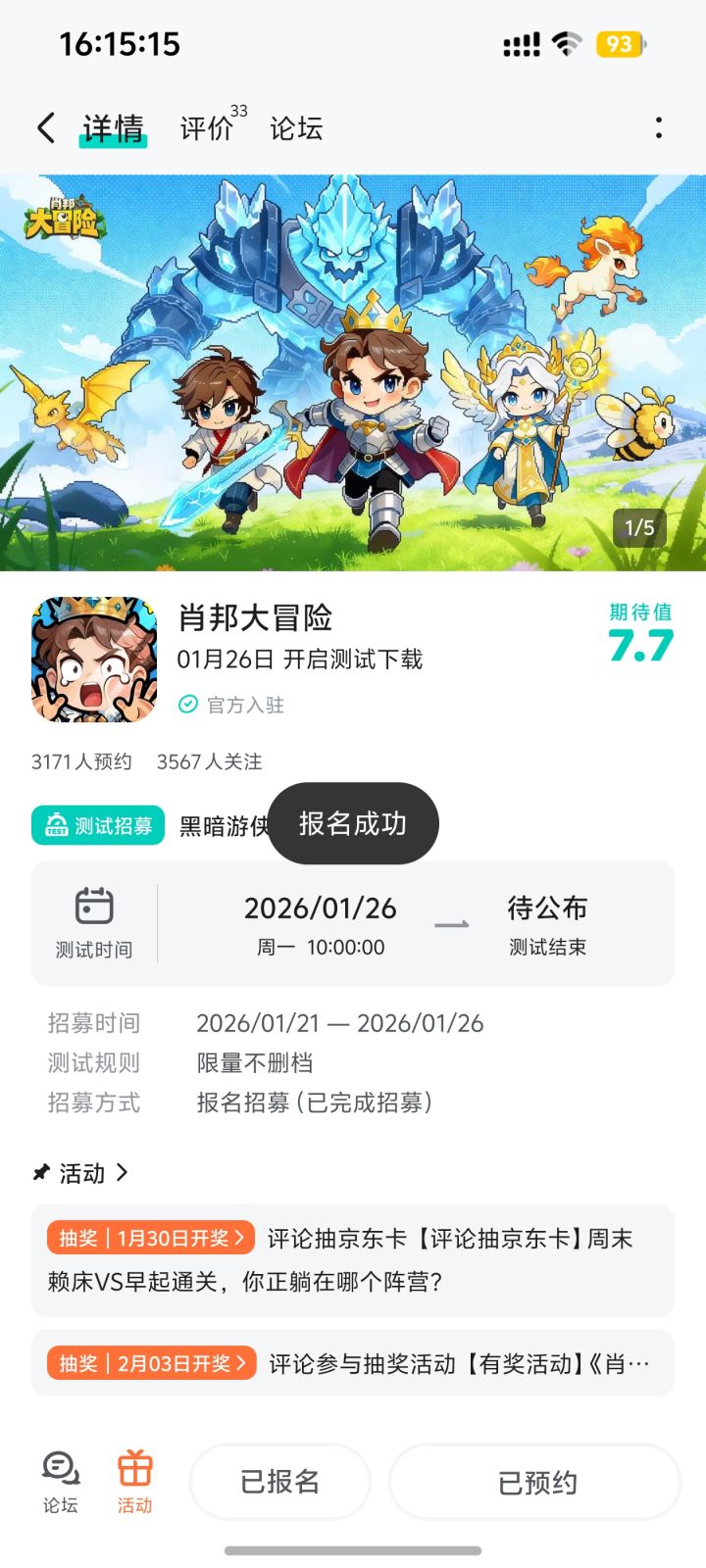
Task: Tap the arrow between test start and 待公布
Action: [x=450, y=924]
